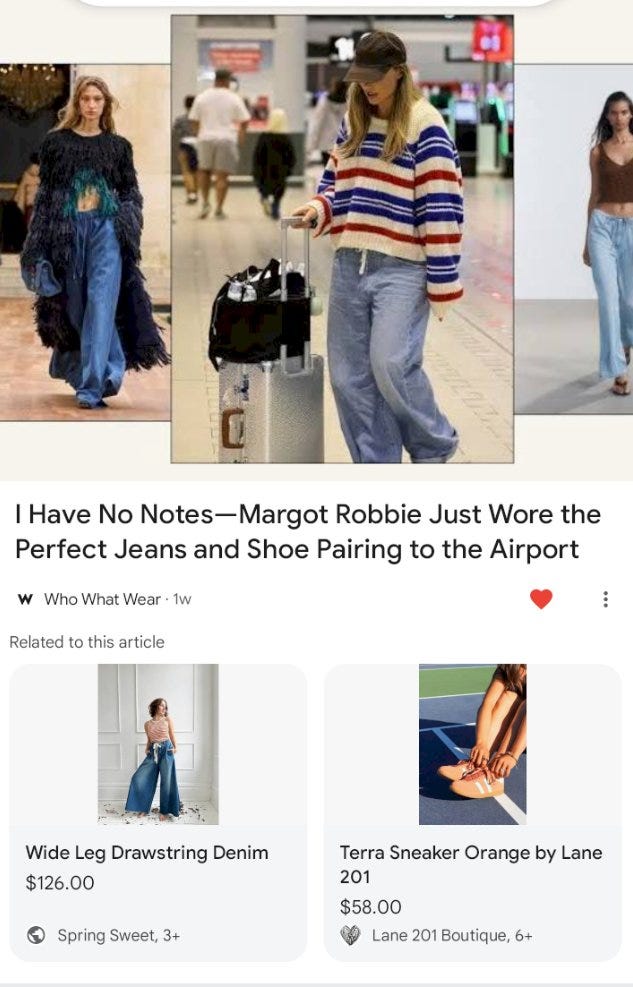Tap the red heart to unlike article
Image resolution: width=633 pixels, height=987 pixels.
pos(541,599)
